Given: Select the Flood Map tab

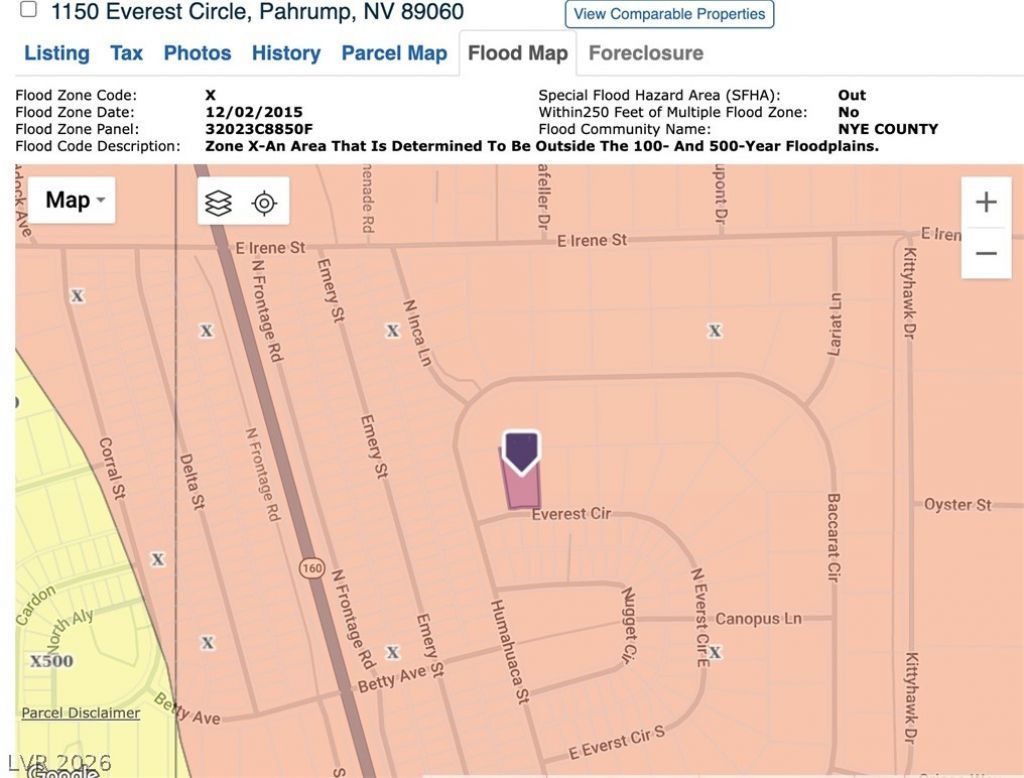Looking at the screenshot, I should [x=518, y=53].
